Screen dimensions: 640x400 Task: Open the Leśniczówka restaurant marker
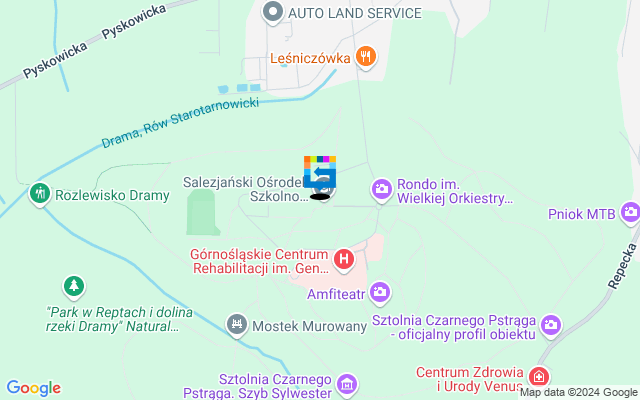[366, 57]
